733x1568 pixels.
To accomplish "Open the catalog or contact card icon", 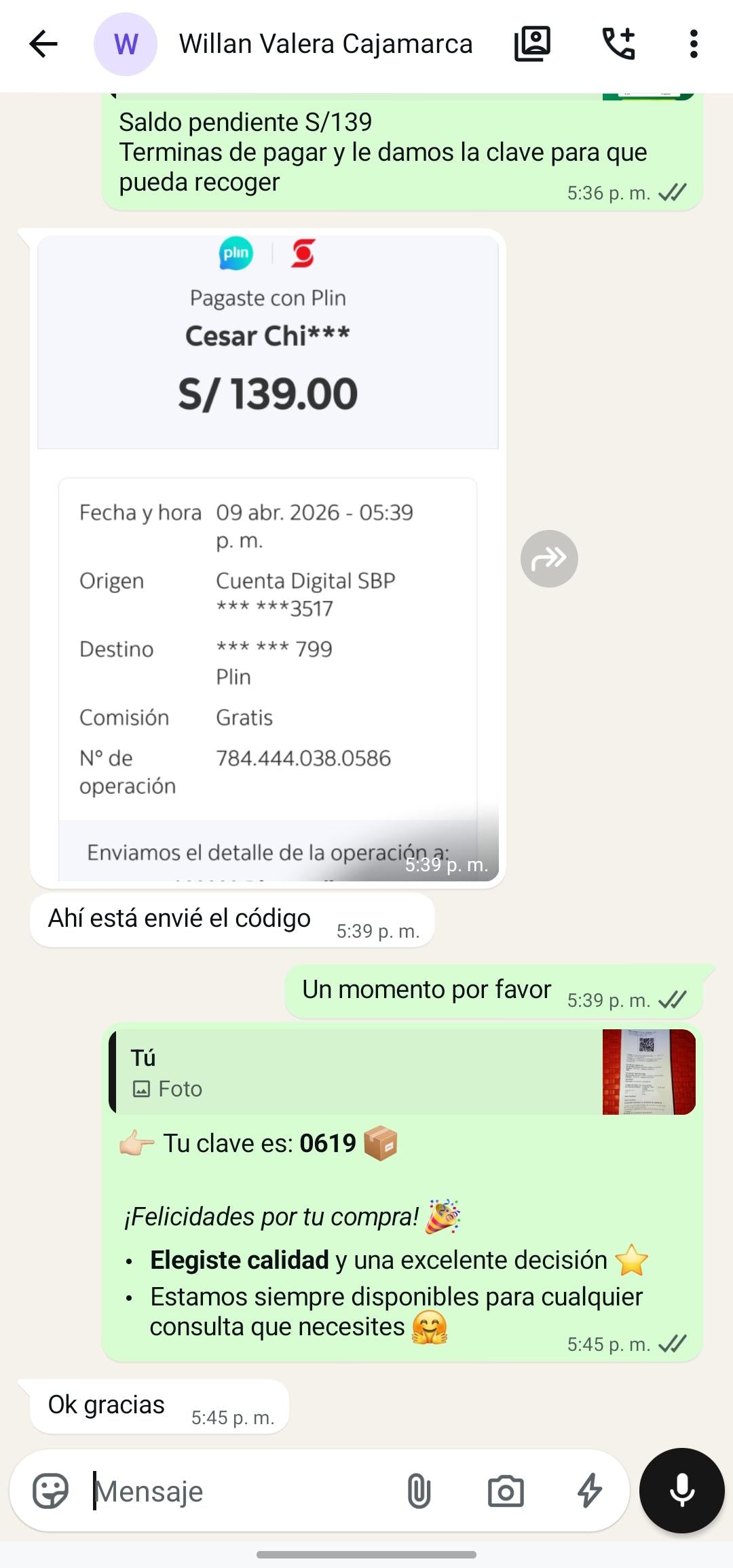I will pos(532,45).
